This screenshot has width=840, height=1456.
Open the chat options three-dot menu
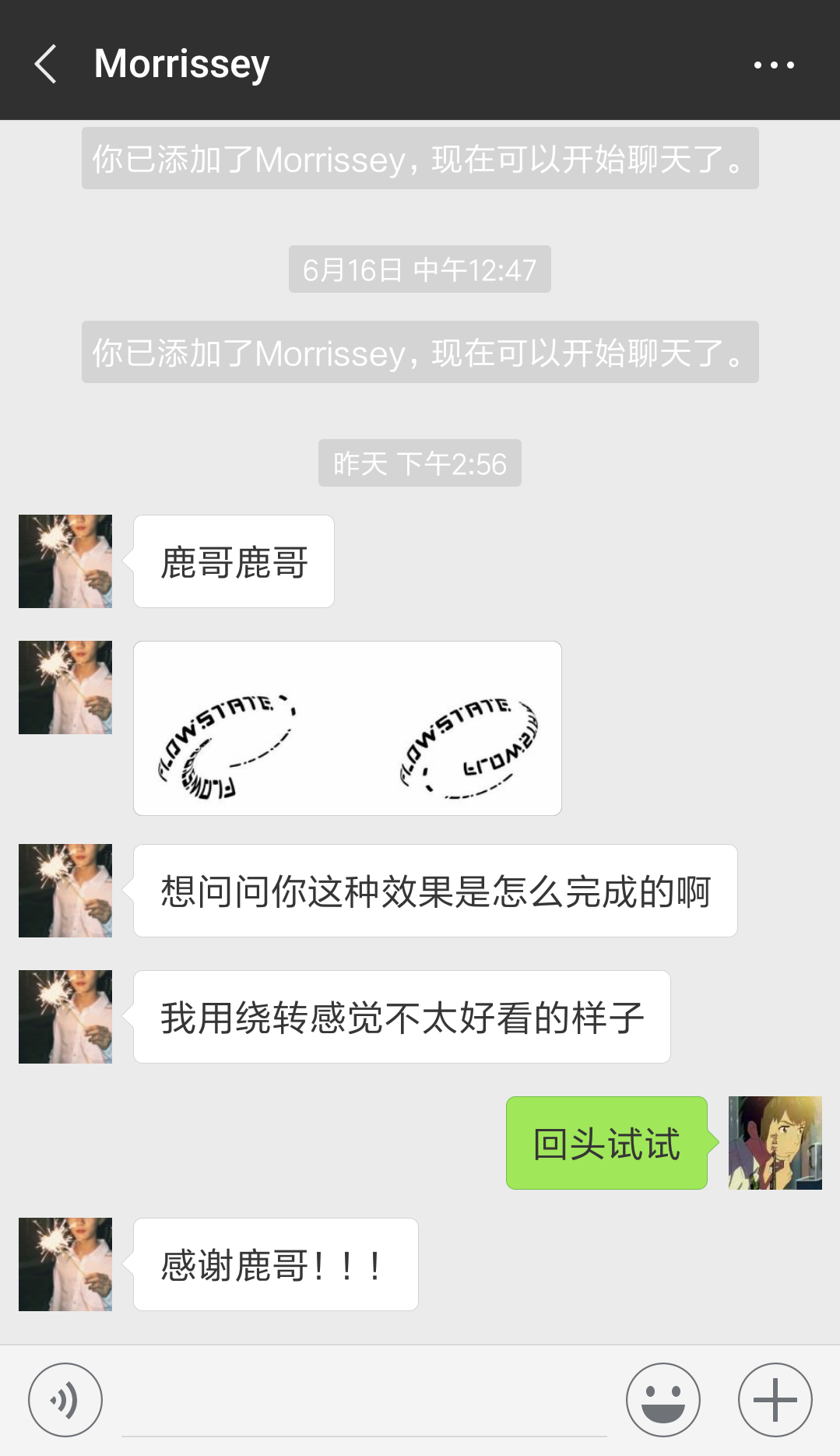pyautogui.click(x=774, y=65)
